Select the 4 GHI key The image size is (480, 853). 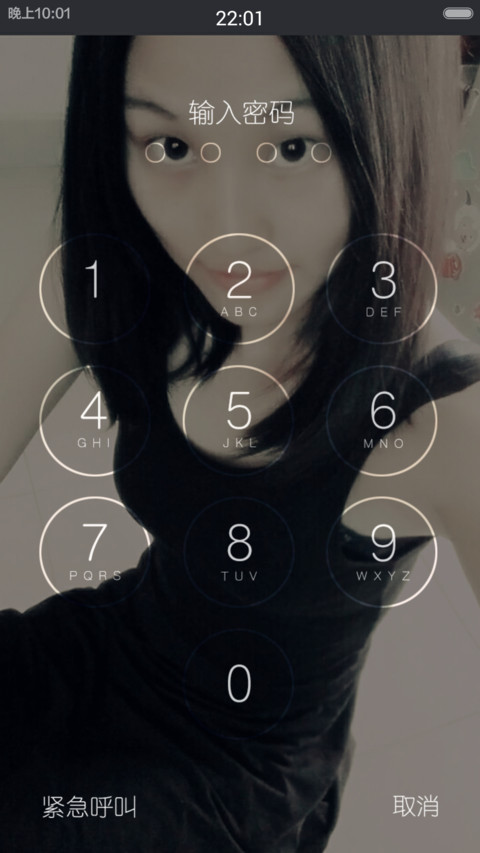[95, 421]
